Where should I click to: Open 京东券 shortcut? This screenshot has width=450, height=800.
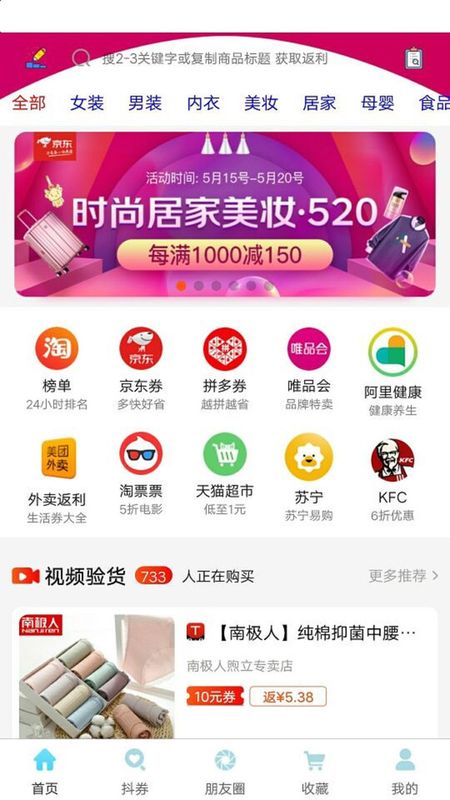pyautogui.click(x=141, y=369)
